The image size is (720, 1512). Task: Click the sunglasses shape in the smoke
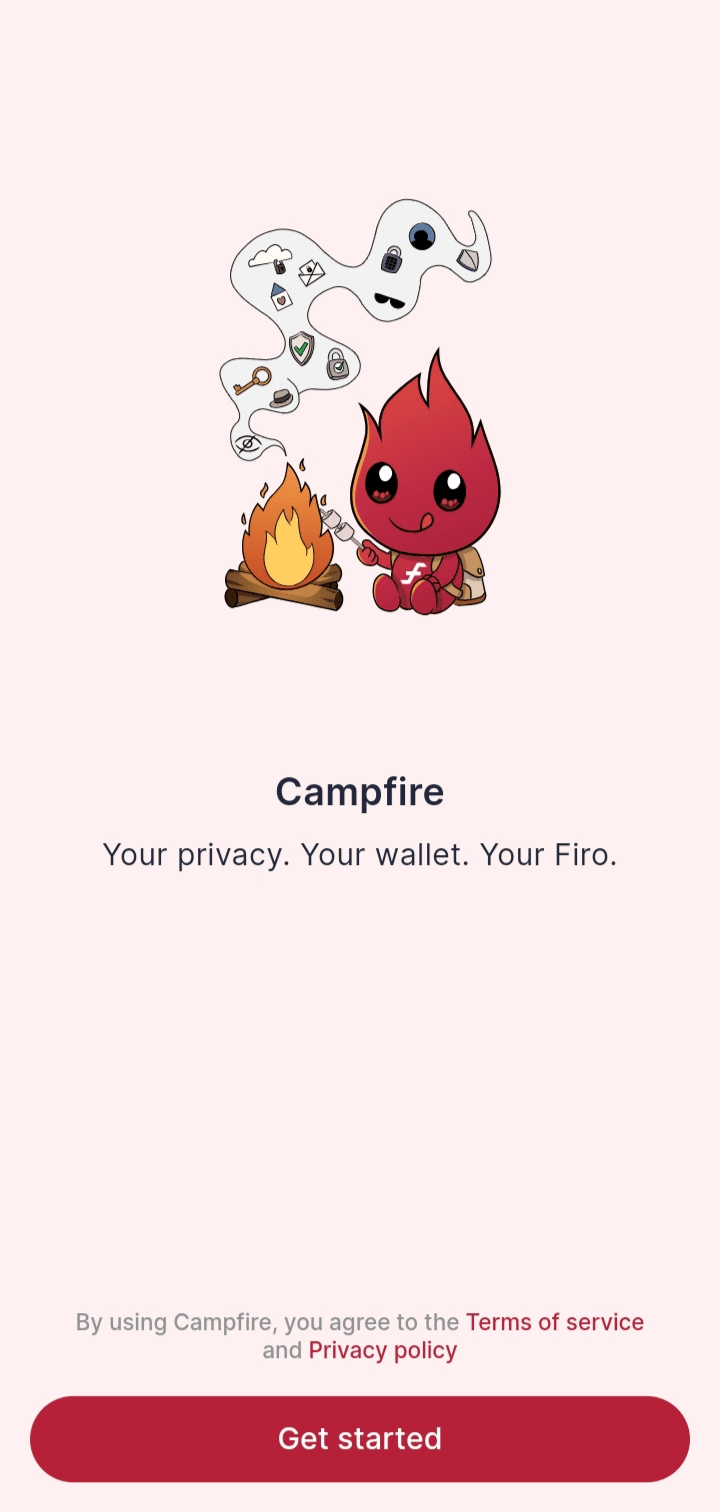point(390,300)
